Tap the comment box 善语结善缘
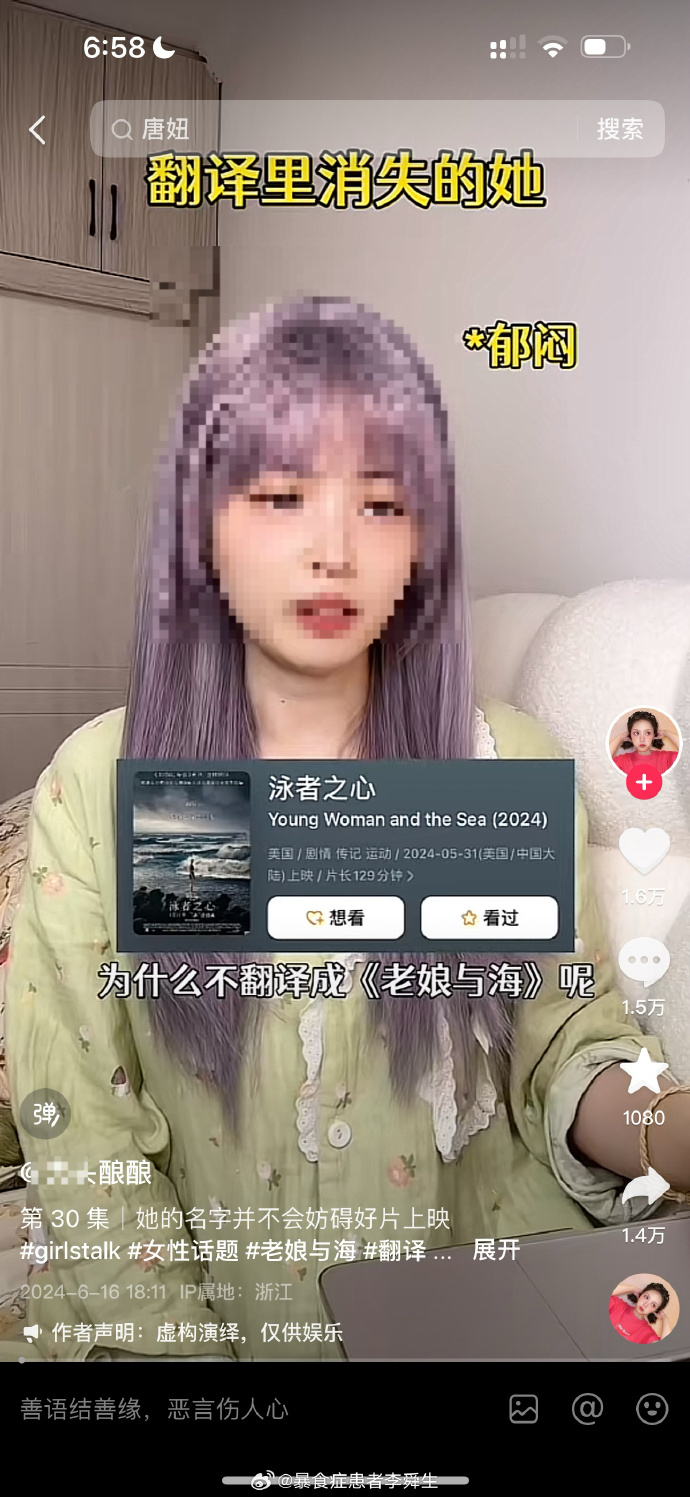The width and height of the screenshot is (690, 1497). (x=155, y=1409)
